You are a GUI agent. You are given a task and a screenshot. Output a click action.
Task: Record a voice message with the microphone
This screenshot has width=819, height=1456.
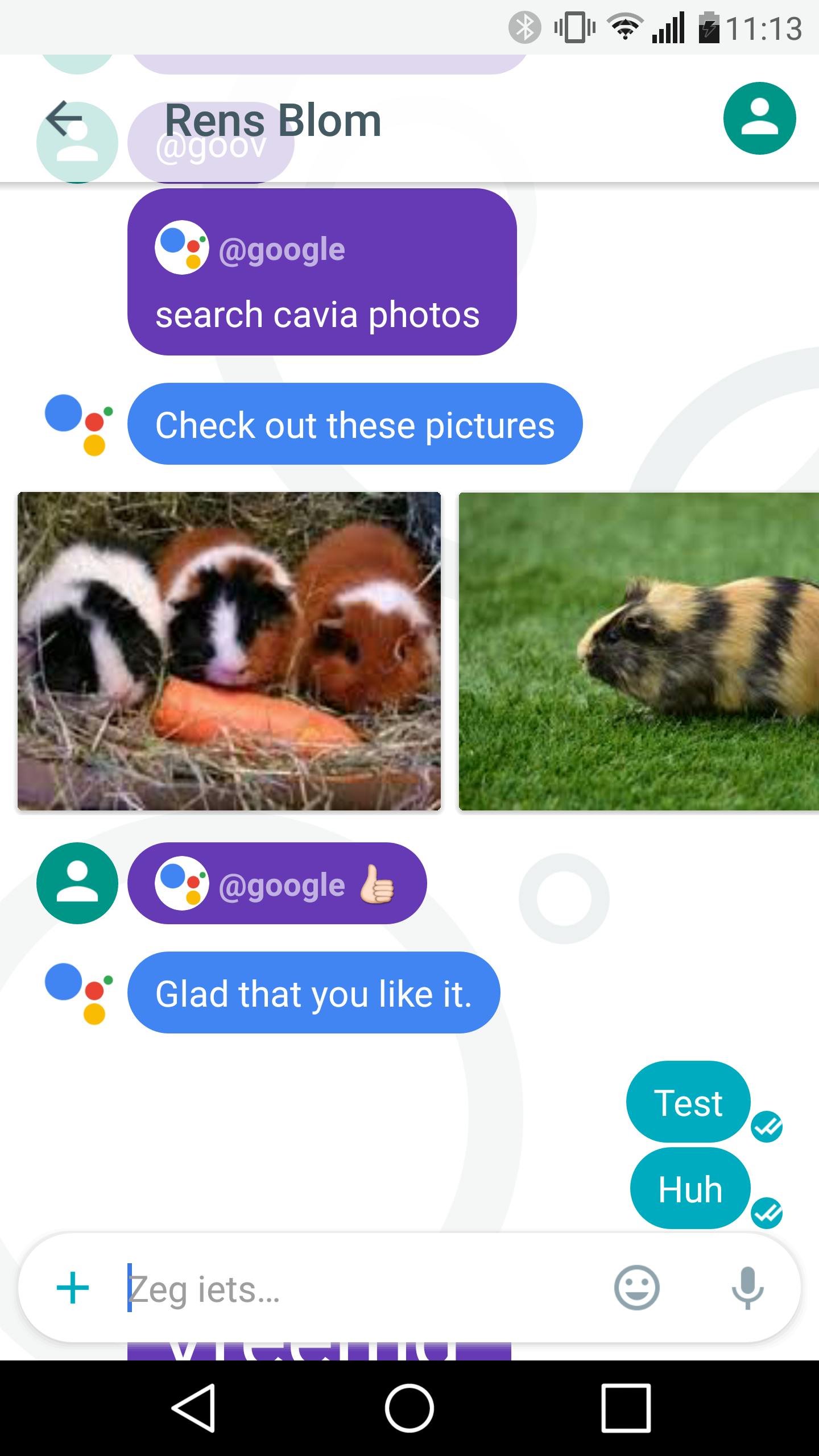(x=747, y=1288)
